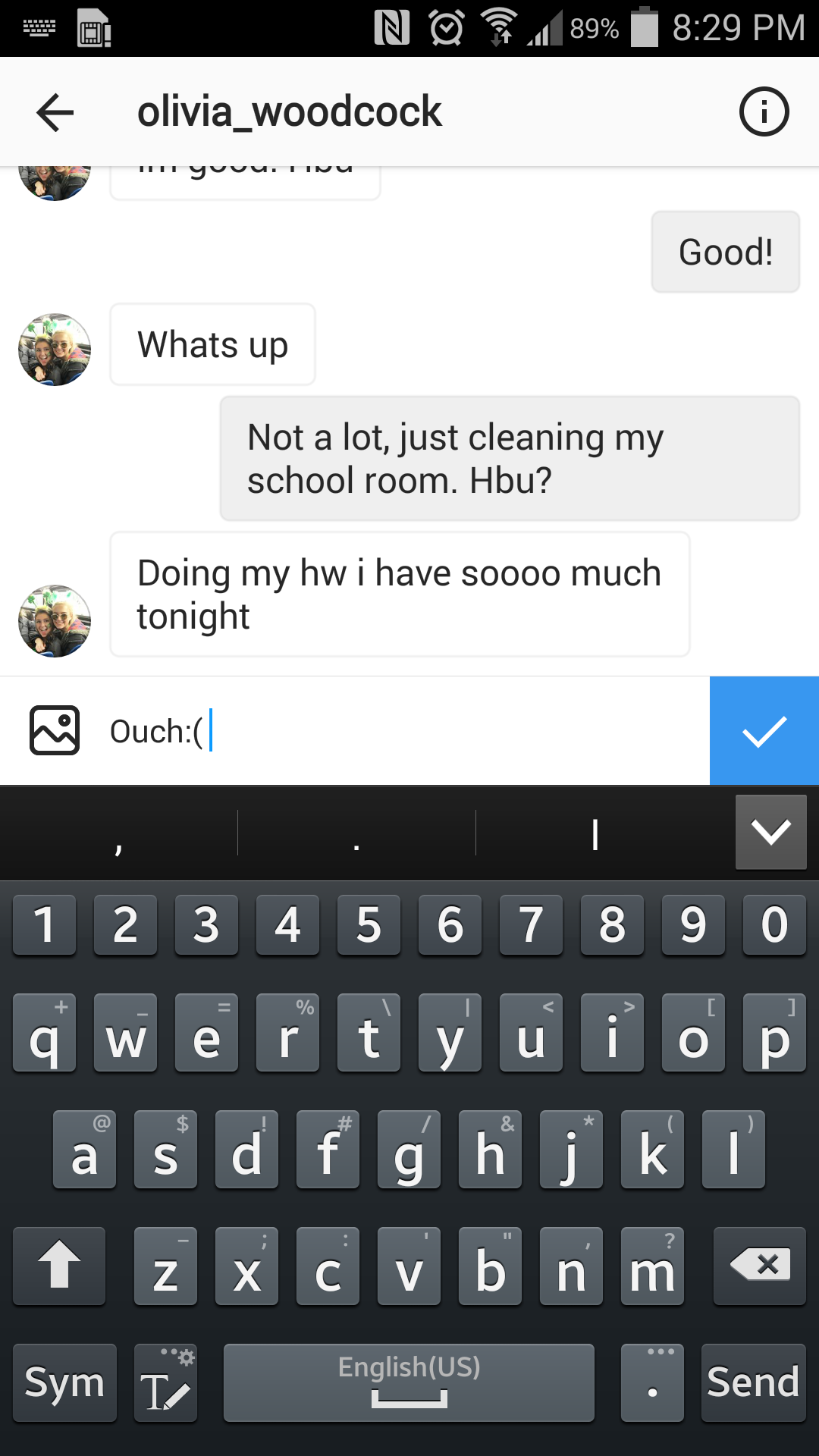This screenshot has height=1456, width=819.
Task: Tap the backspace key
Action: click(x=759, y=1266)
